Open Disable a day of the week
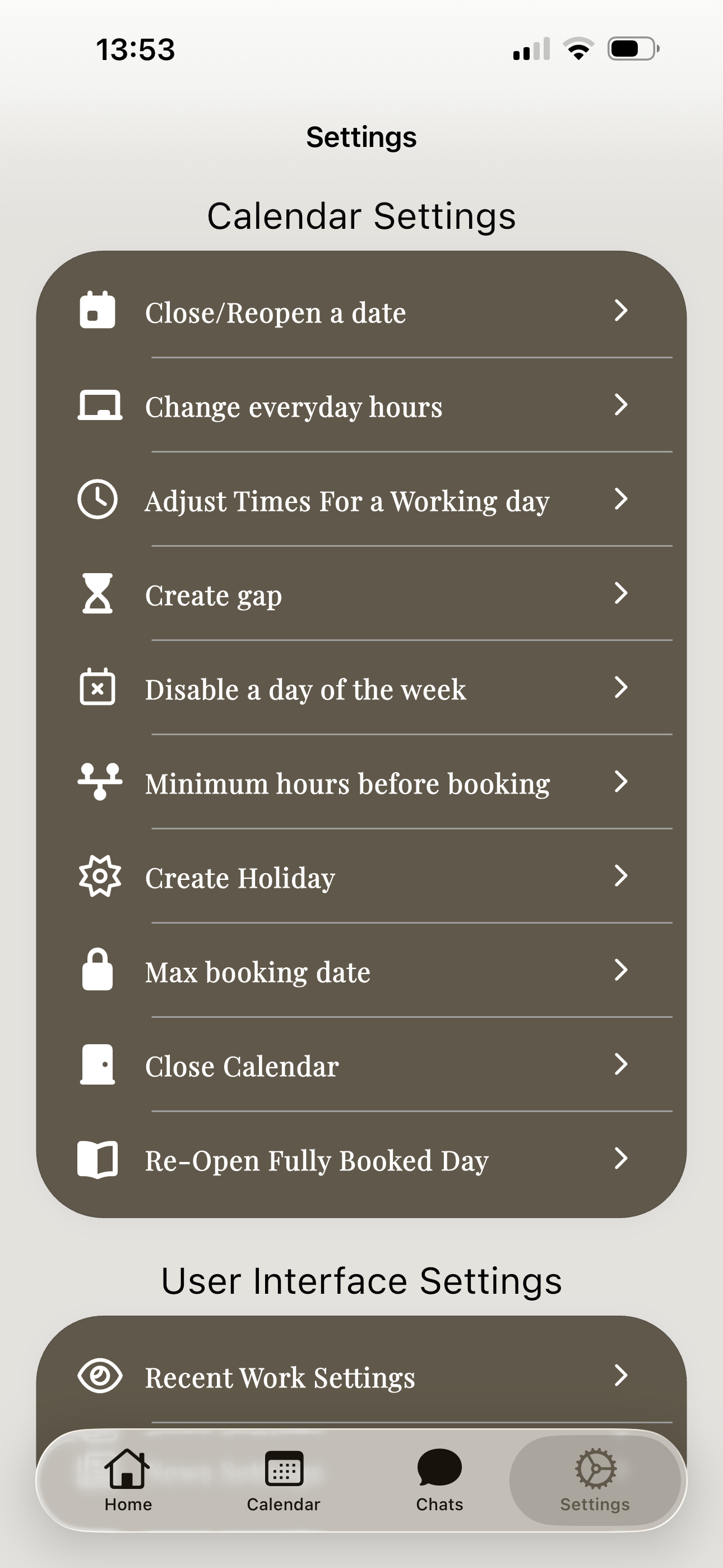This screenshot has height=1568, width=723. [x=361, y=689]
